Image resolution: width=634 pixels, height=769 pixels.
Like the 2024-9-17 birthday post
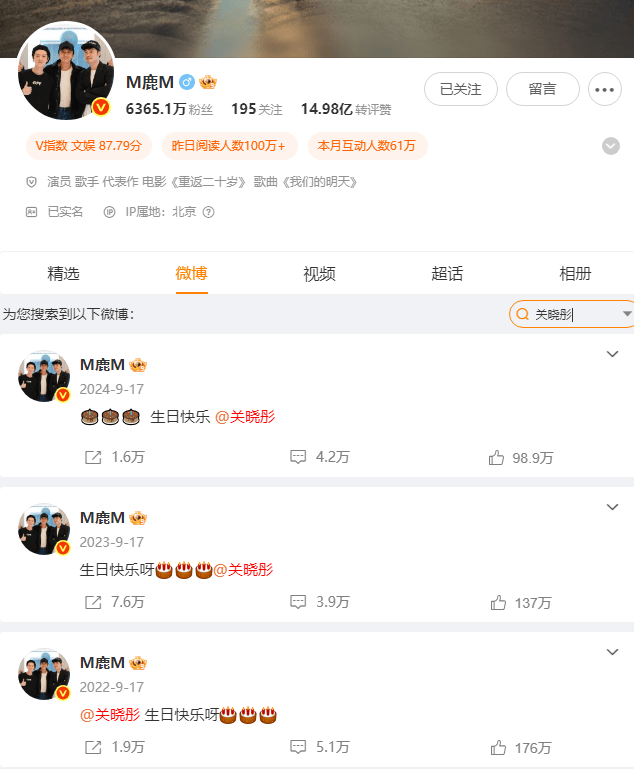[x=520, y=457]
